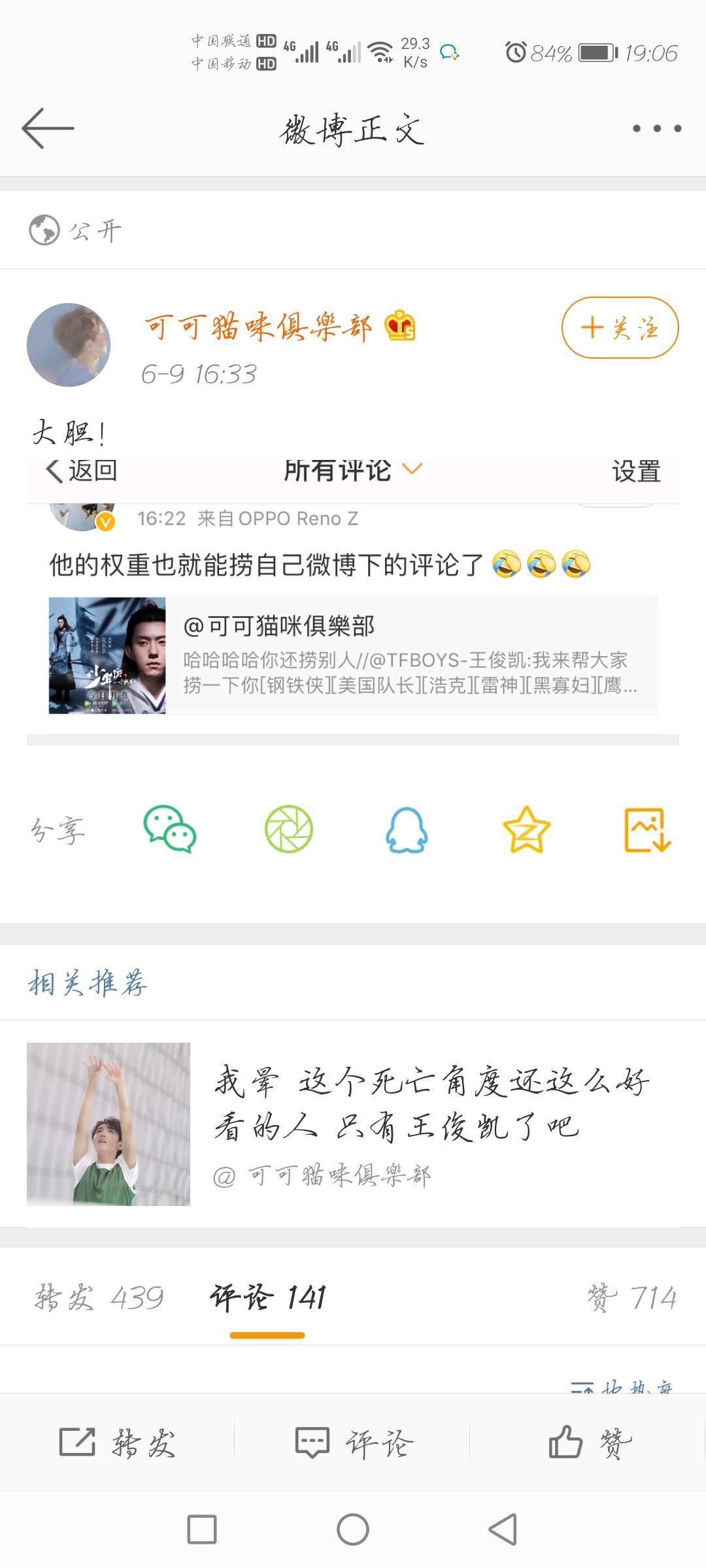This screenshot has width=706, height=1568.
Task: Repost using the bottom 转发 button
Action: (x=118, y=1443)
